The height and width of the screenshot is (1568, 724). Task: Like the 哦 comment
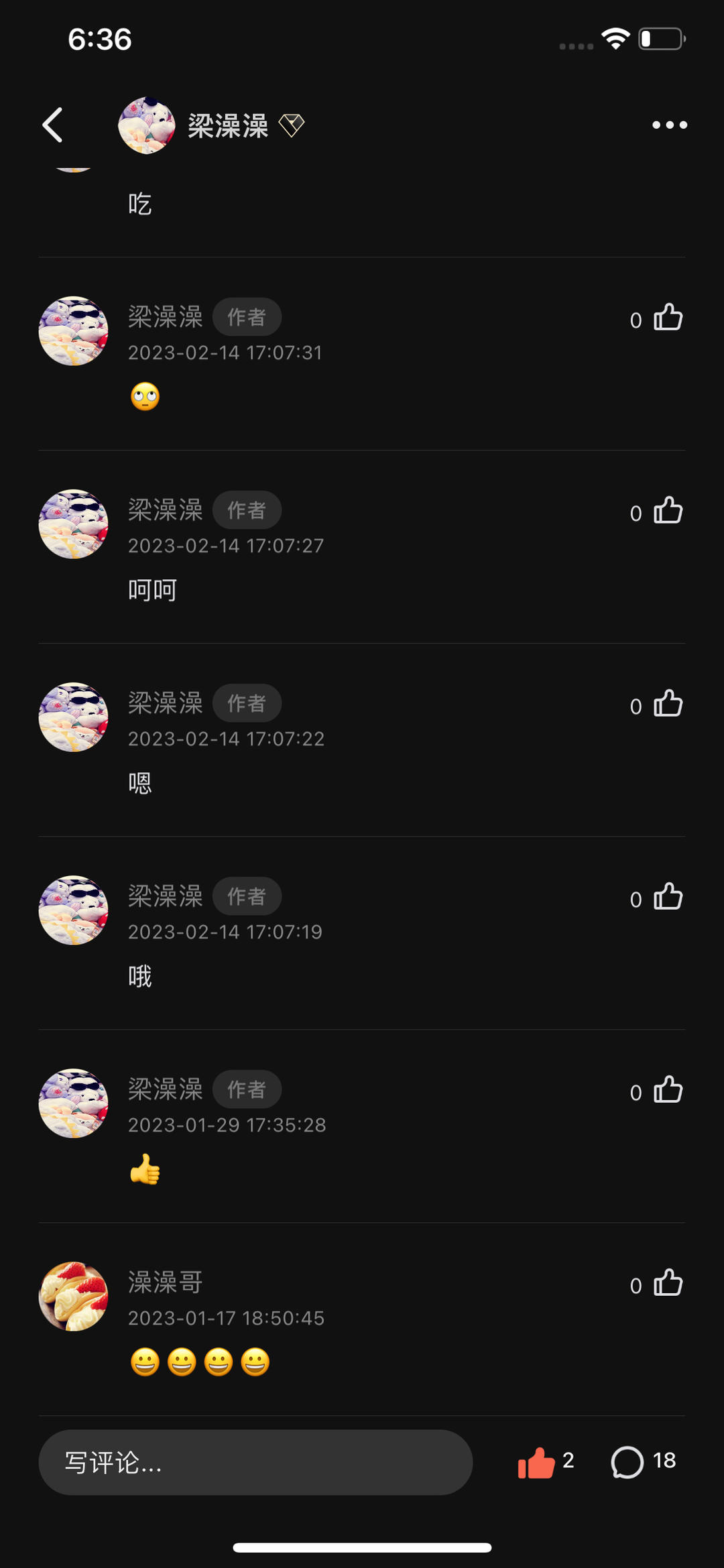point(668,897)
